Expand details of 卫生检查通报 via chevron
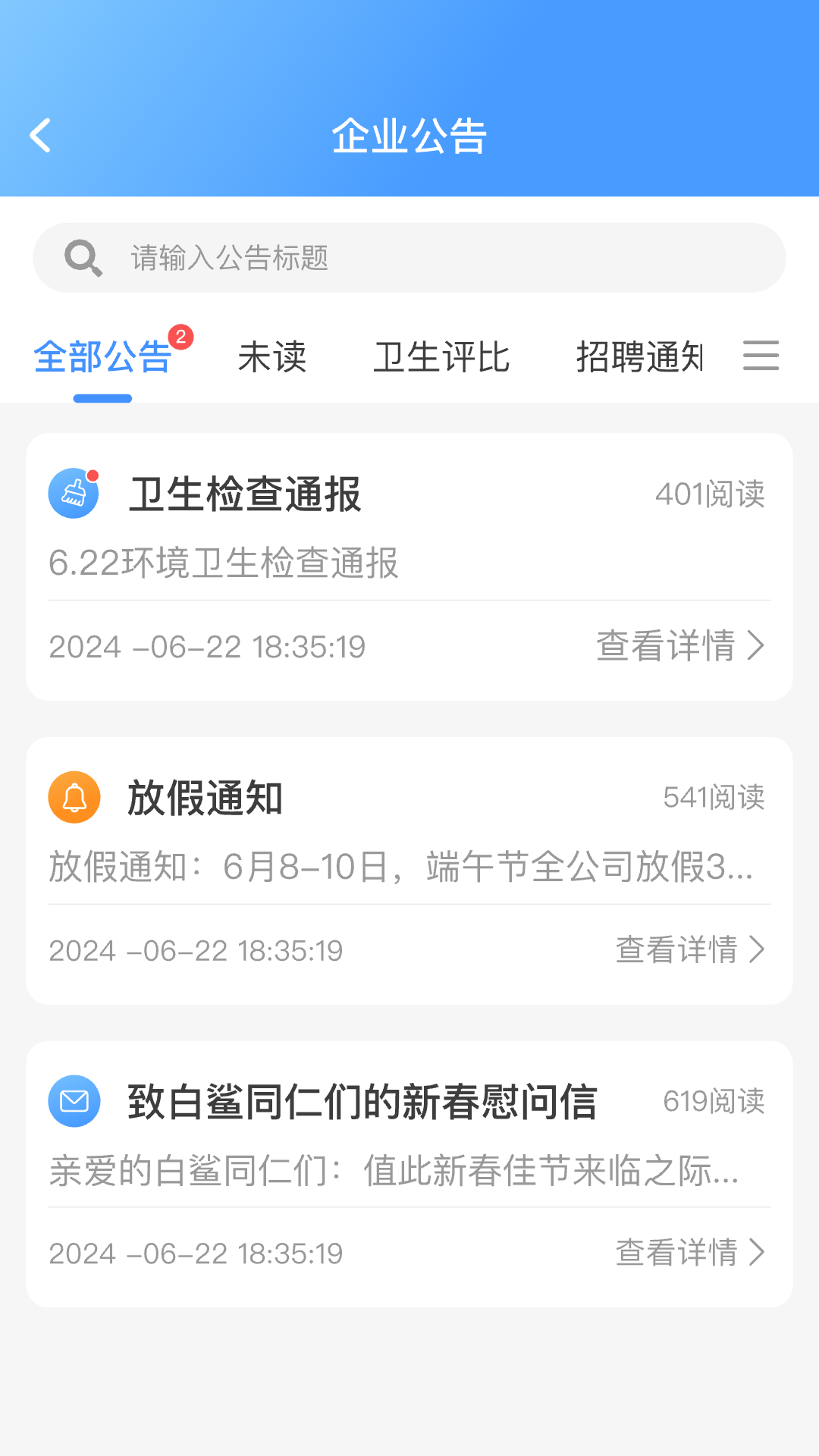This screenshot has width=819, height=1456. pos(756,647)
